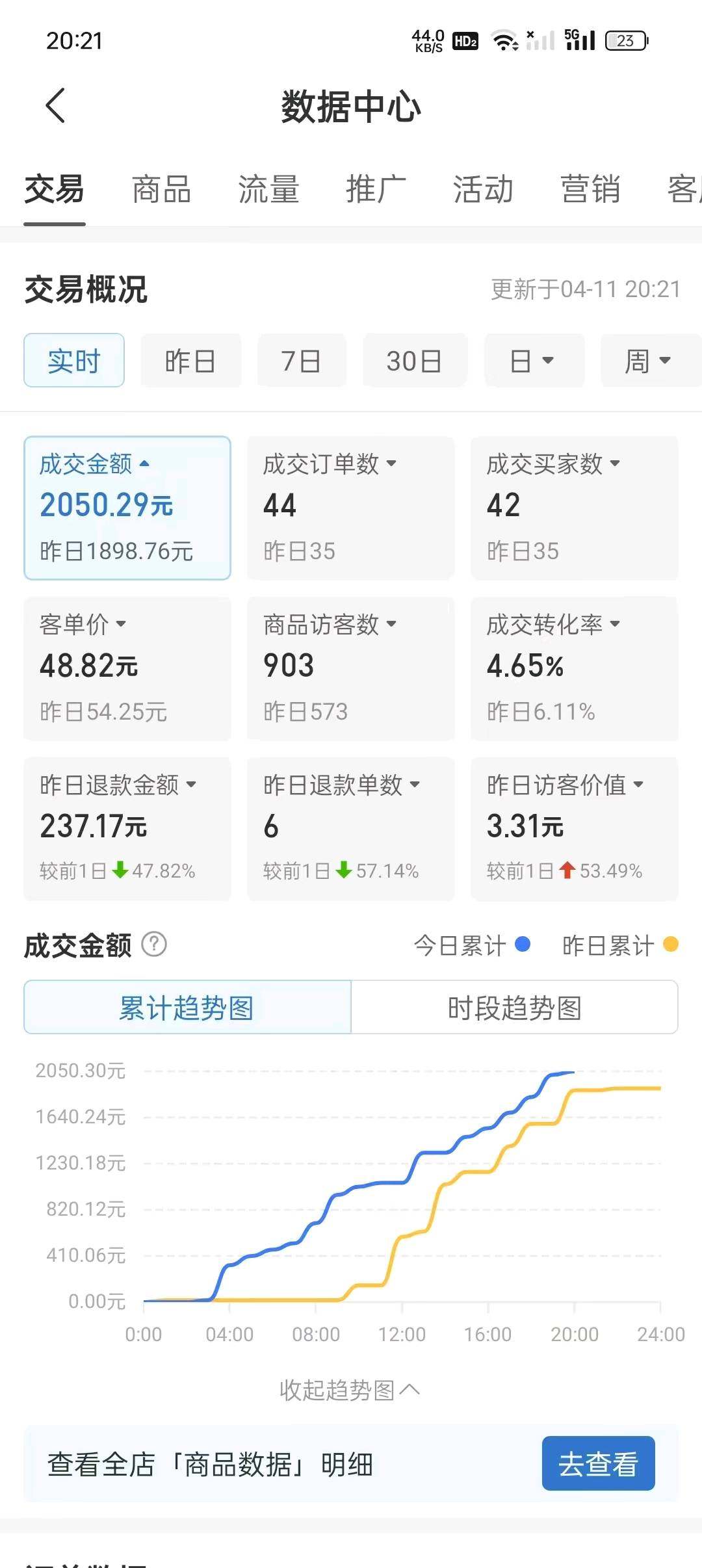Open the 日 date dropdown
The width and height of the screenshot is (702, 1568).
coord(533,361)
